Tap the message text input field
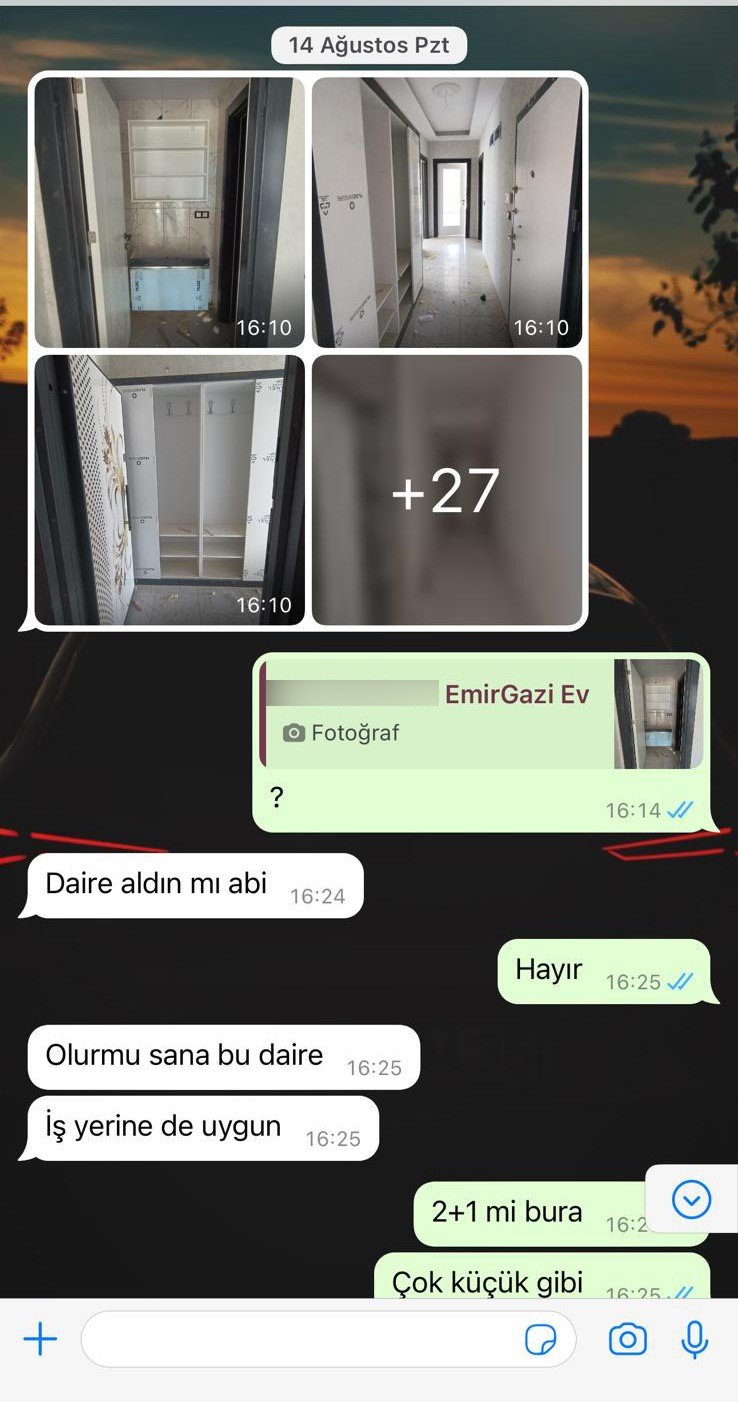The image size is (738, 1402). (x=300, y=1339)
